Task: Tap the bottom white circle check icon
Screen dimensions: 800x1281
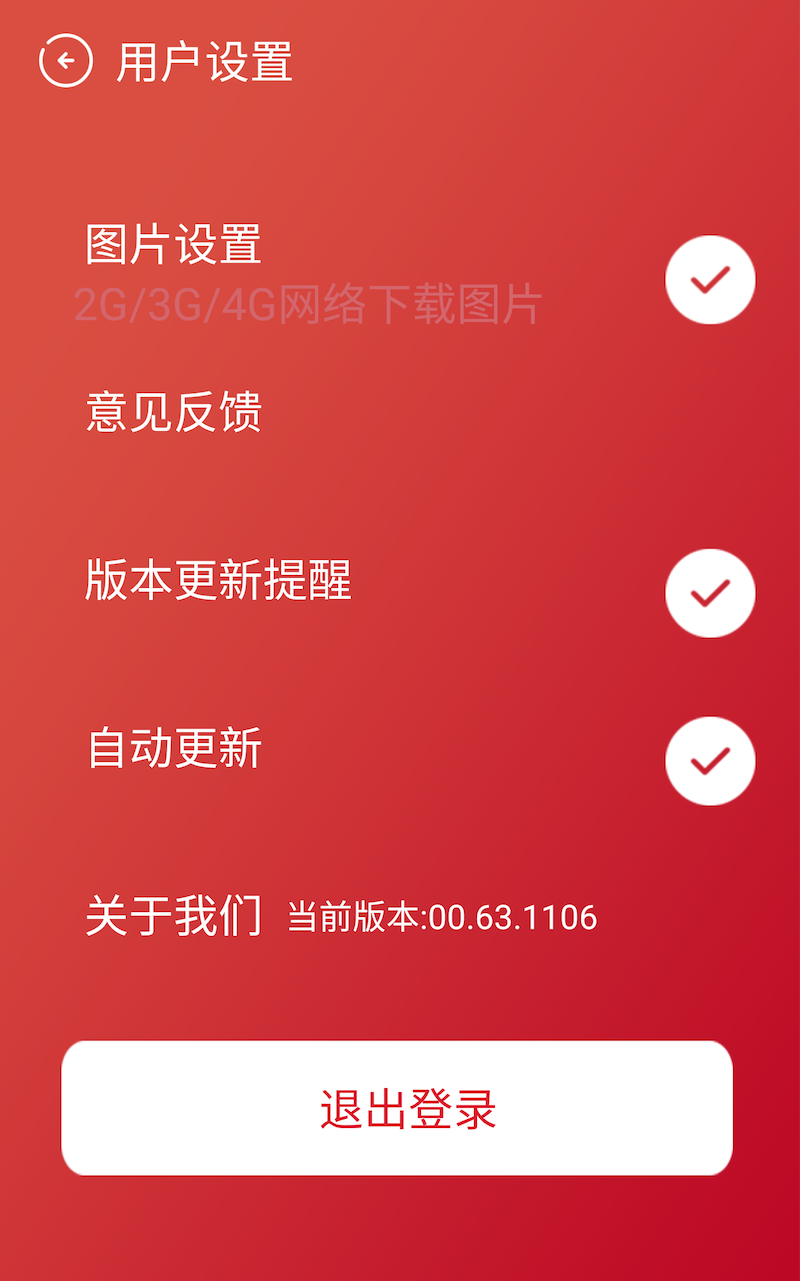Action: point(710,760)
